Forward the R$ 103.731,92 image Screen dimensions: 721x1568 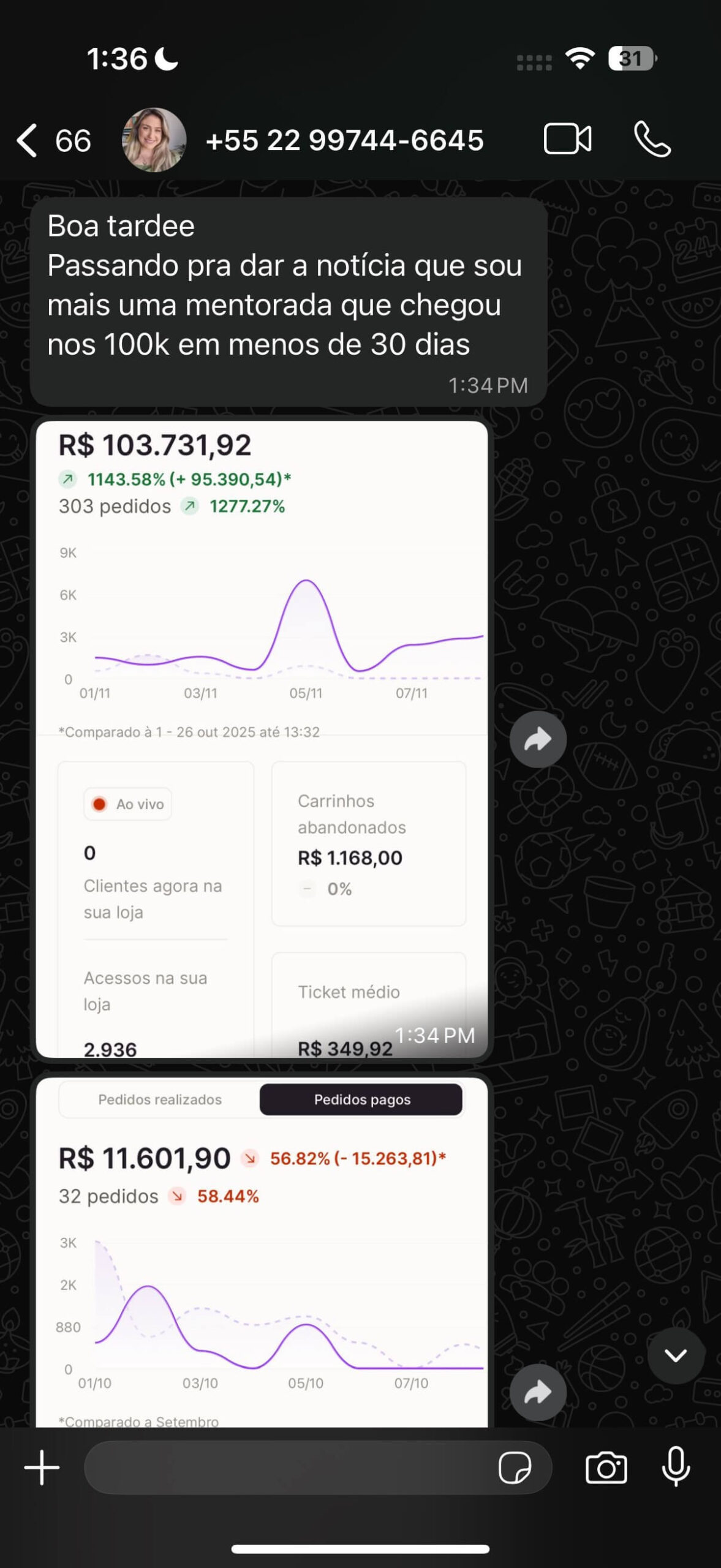538,739
